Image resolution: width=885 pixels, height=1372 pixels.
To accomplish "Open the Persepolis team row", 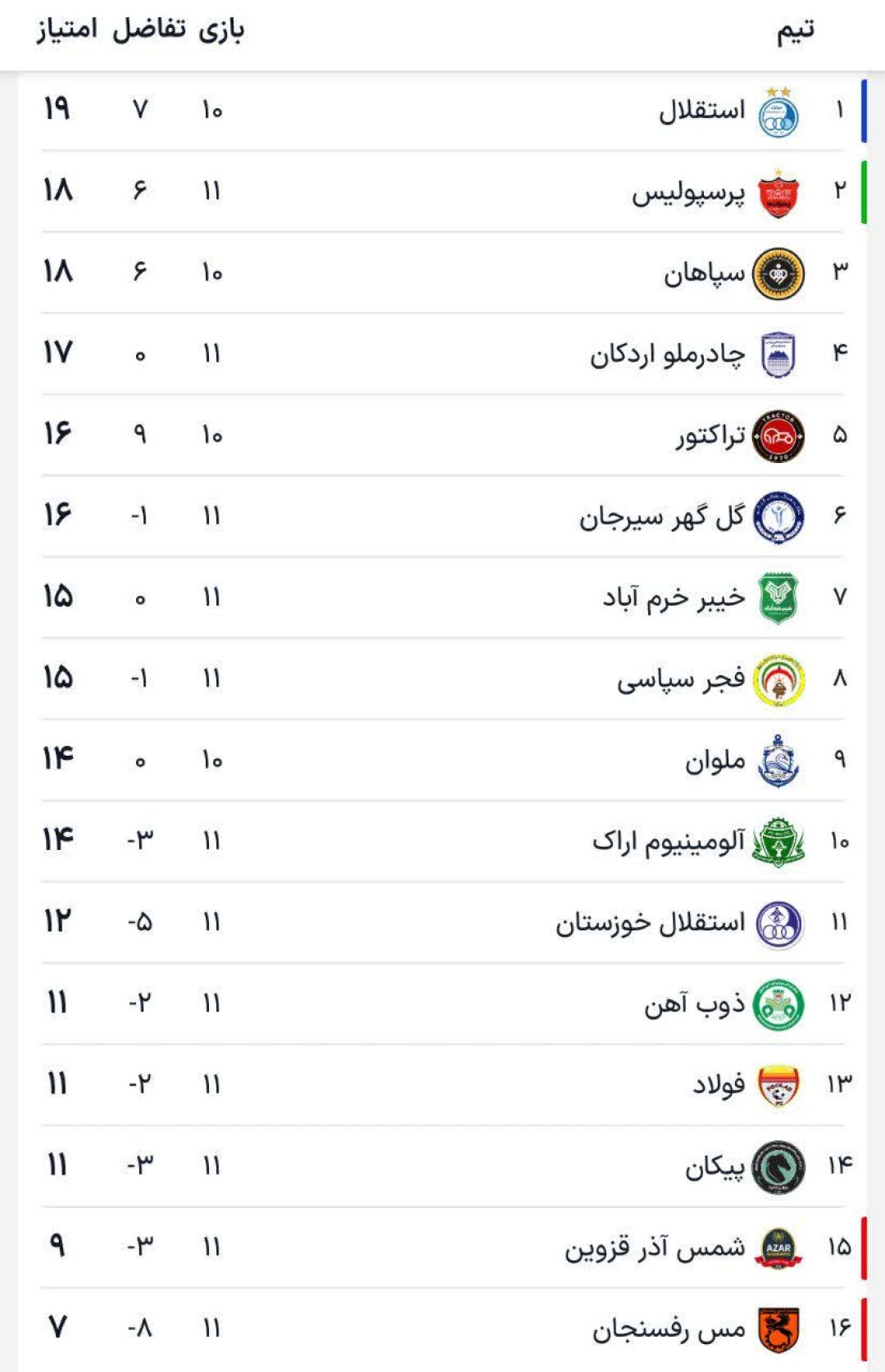I will (x=688, y=192).
